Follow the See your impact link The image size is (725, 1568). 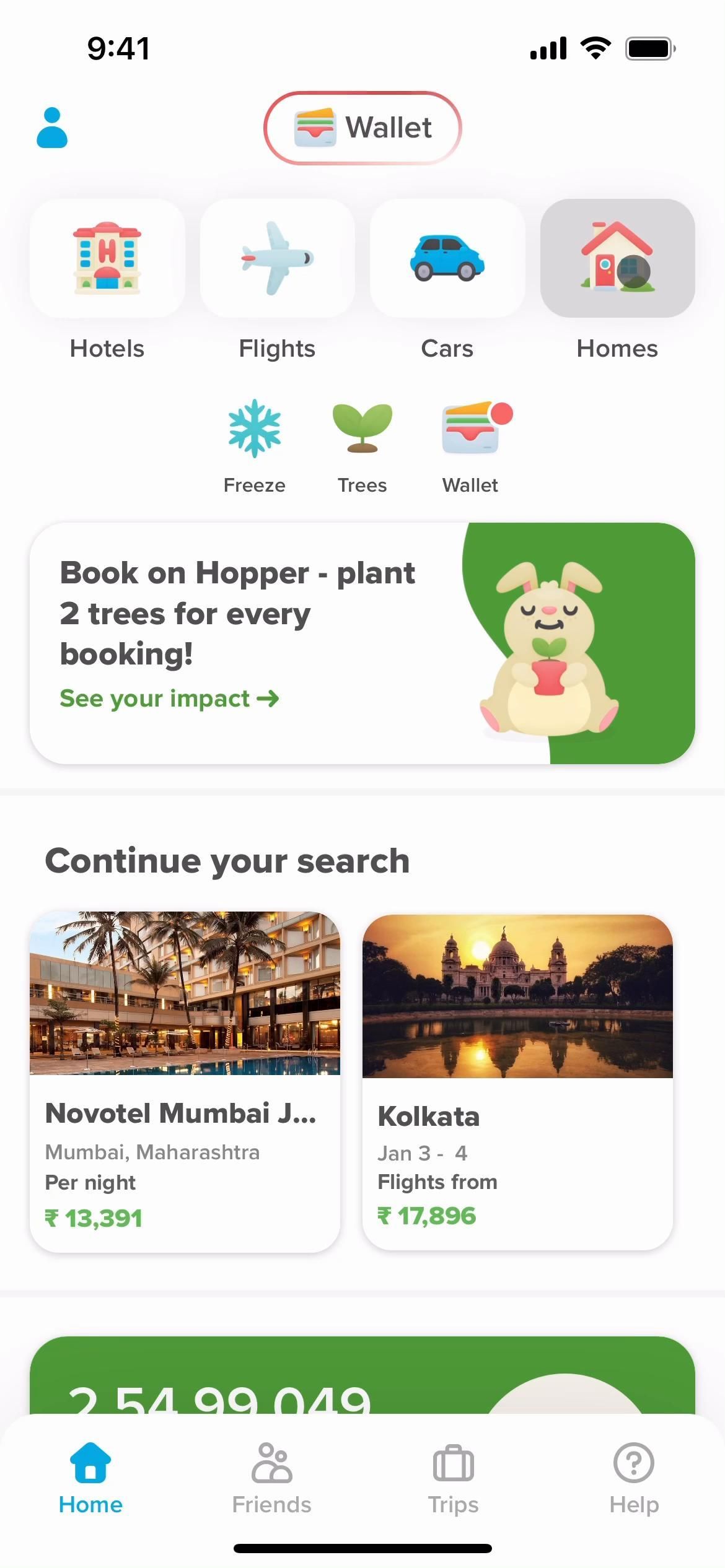click(169, 699)
